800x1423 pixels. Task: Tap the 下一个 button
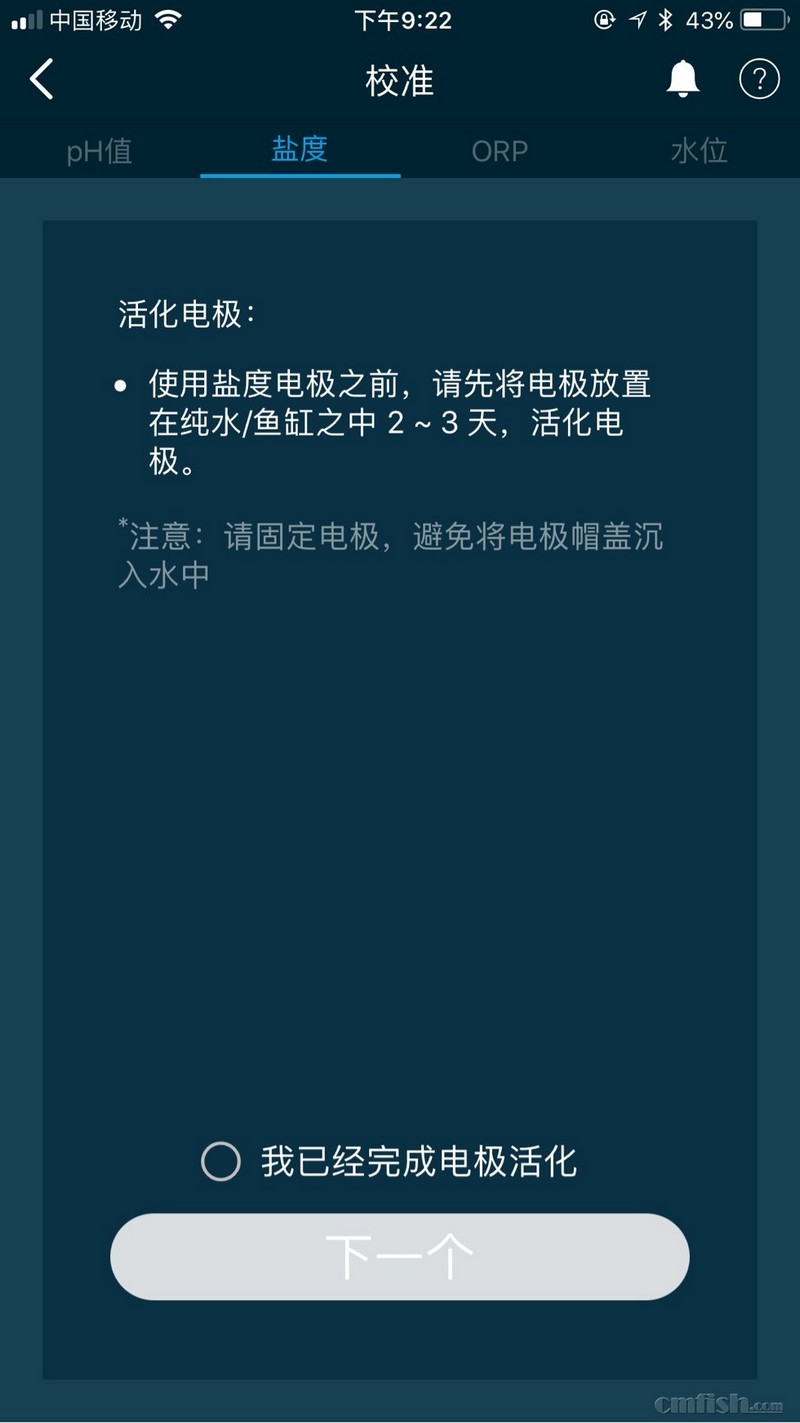click(x=399, y=1257)
